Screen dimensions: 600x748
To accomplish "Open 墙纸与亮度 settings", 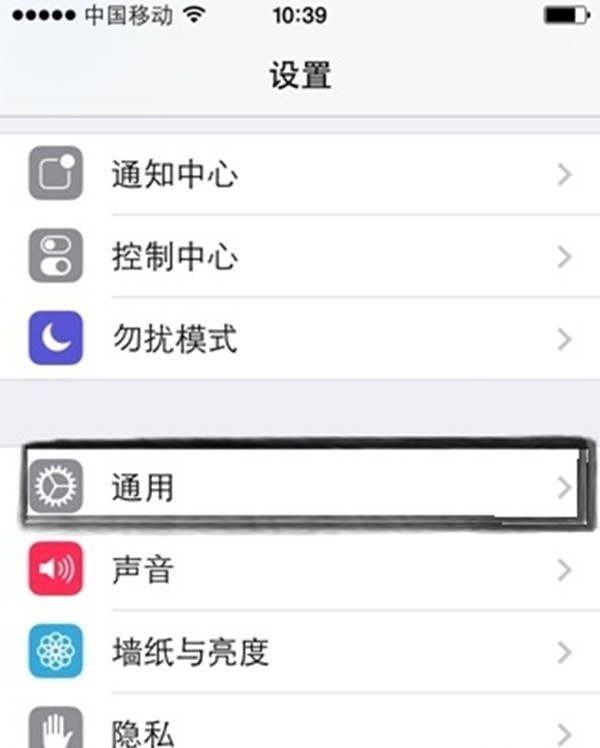I will point(300,652).
